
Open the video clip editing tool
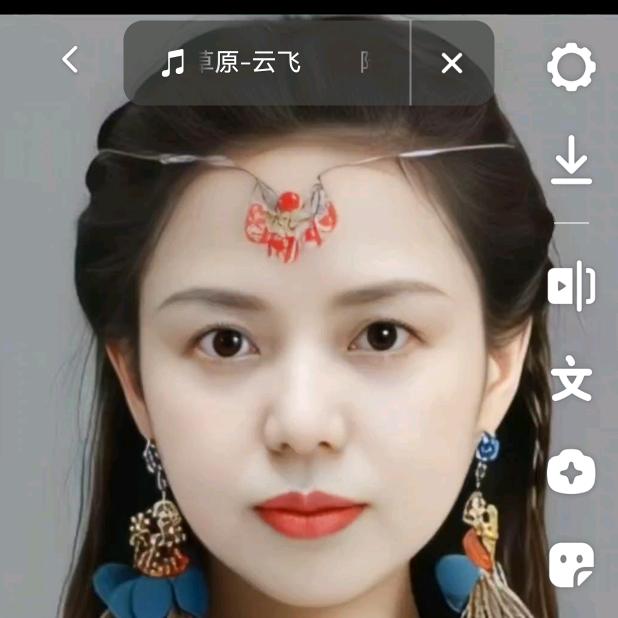571,288
